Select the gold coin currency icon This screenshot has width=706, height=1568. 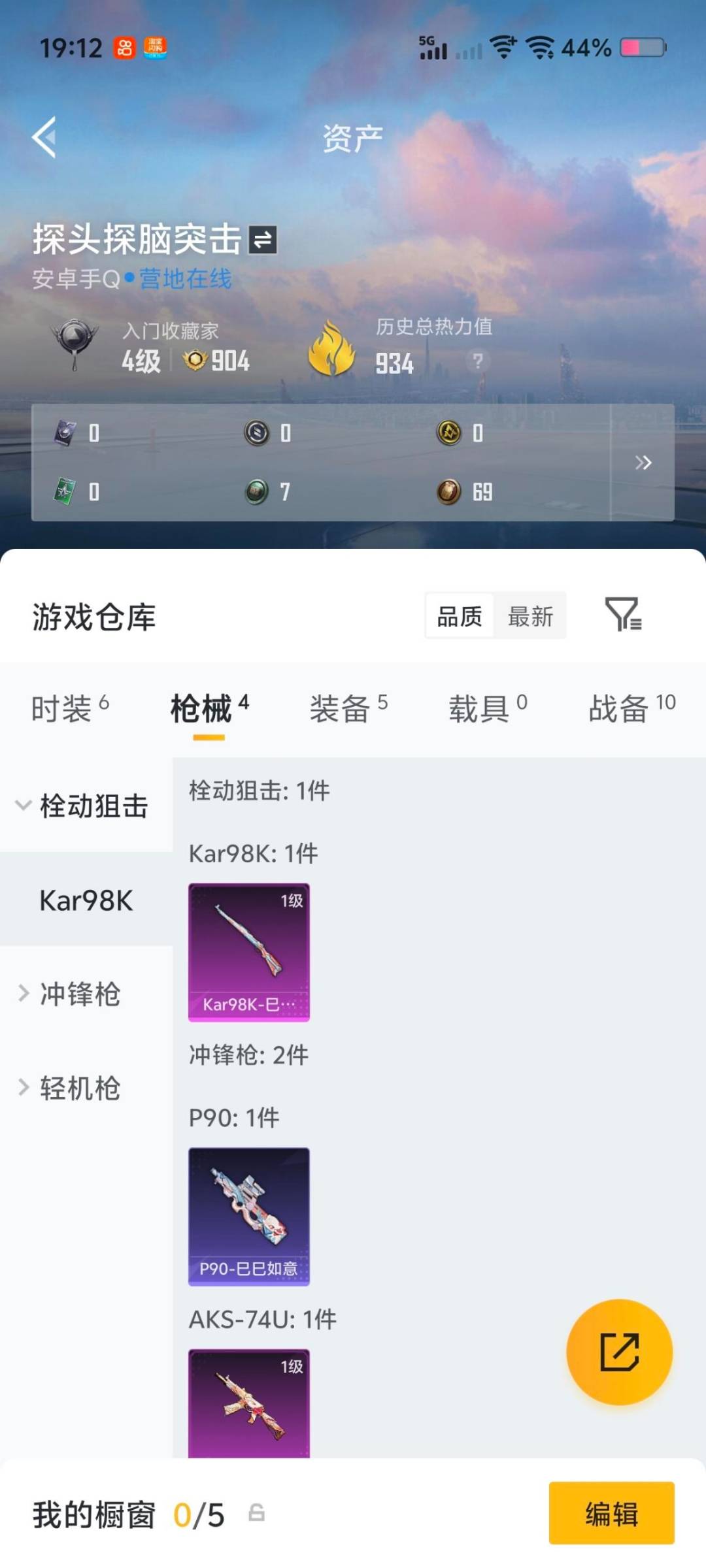(x=448, y=433)
